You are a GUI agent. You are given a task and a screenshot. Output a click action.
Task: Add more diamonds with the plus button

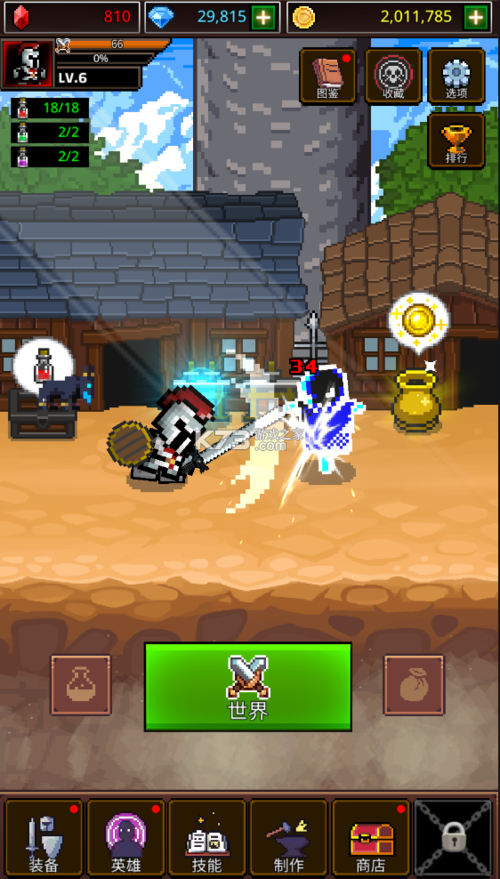263,18
